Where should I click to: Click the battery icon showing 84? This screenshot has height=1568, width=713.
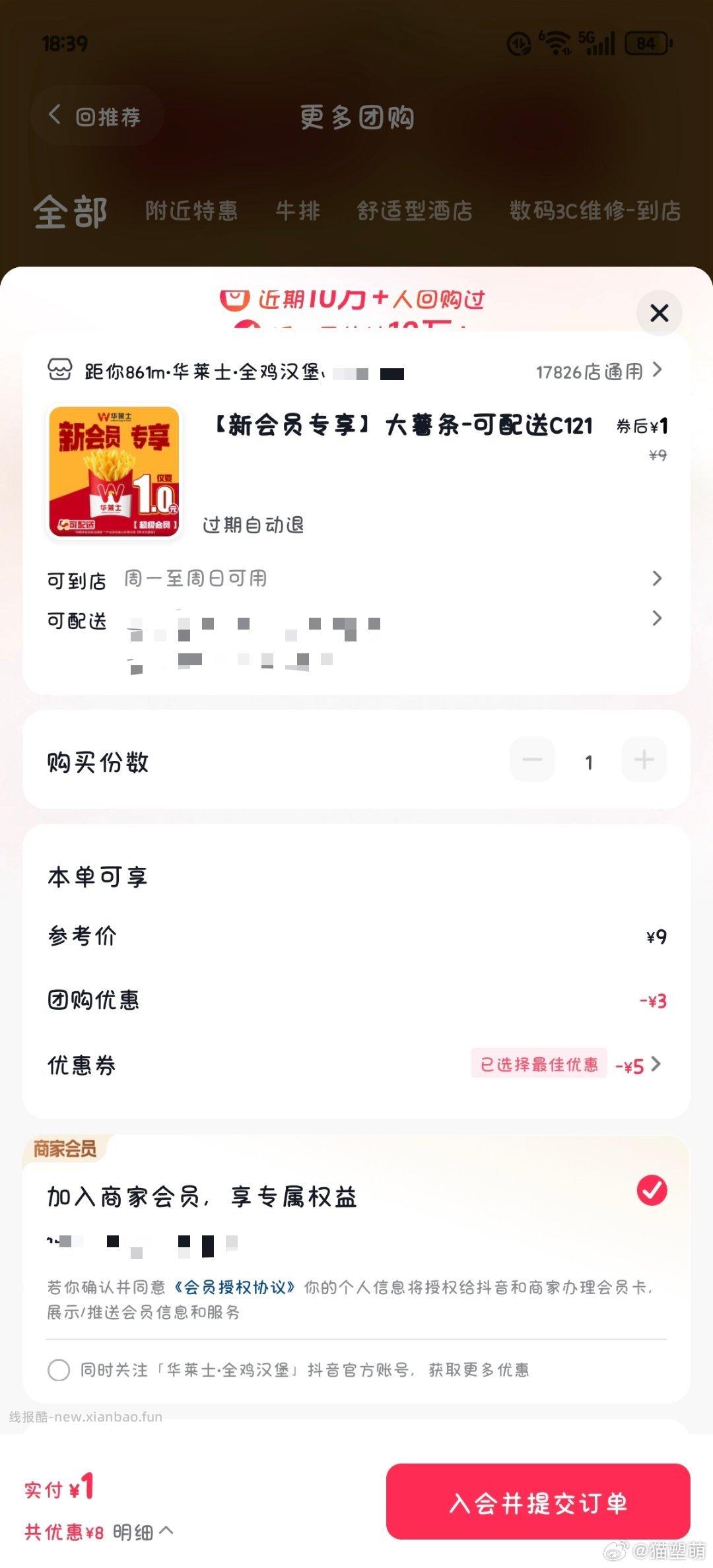tap(644, 44)
